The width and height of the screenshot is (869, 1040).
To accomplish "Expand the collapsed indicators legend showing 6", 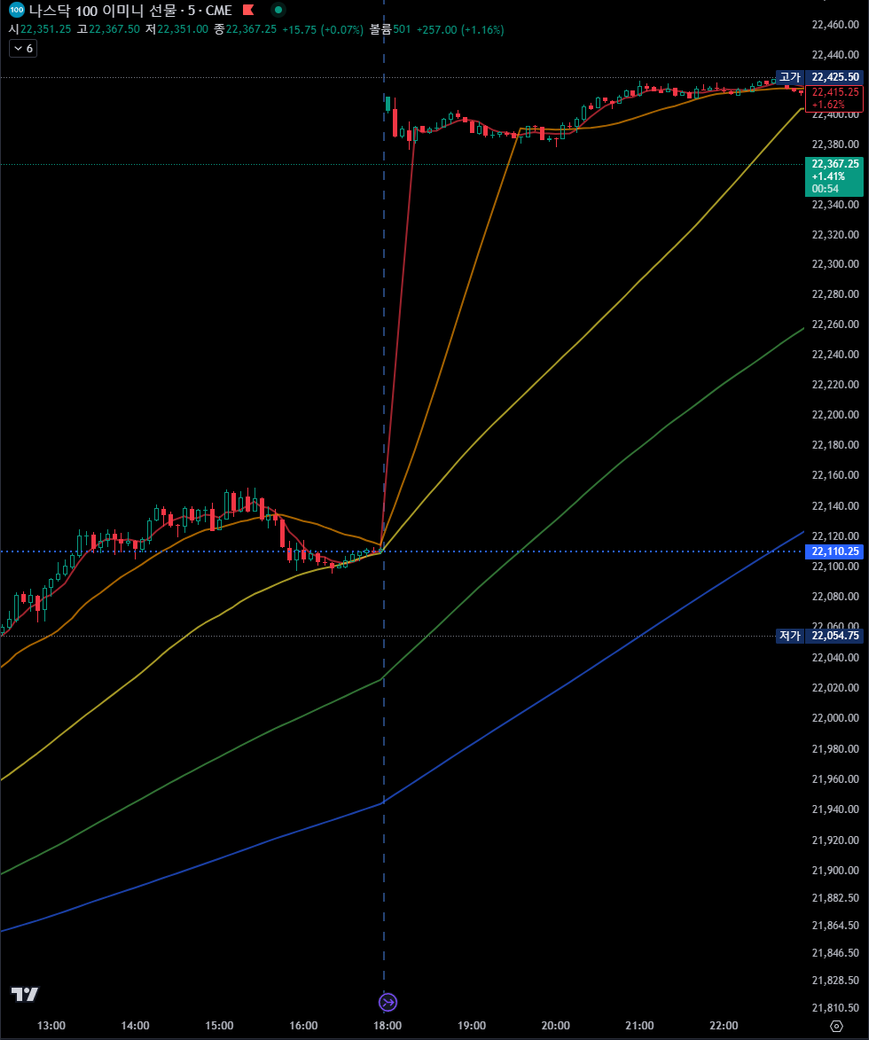I will coord(22,48).
